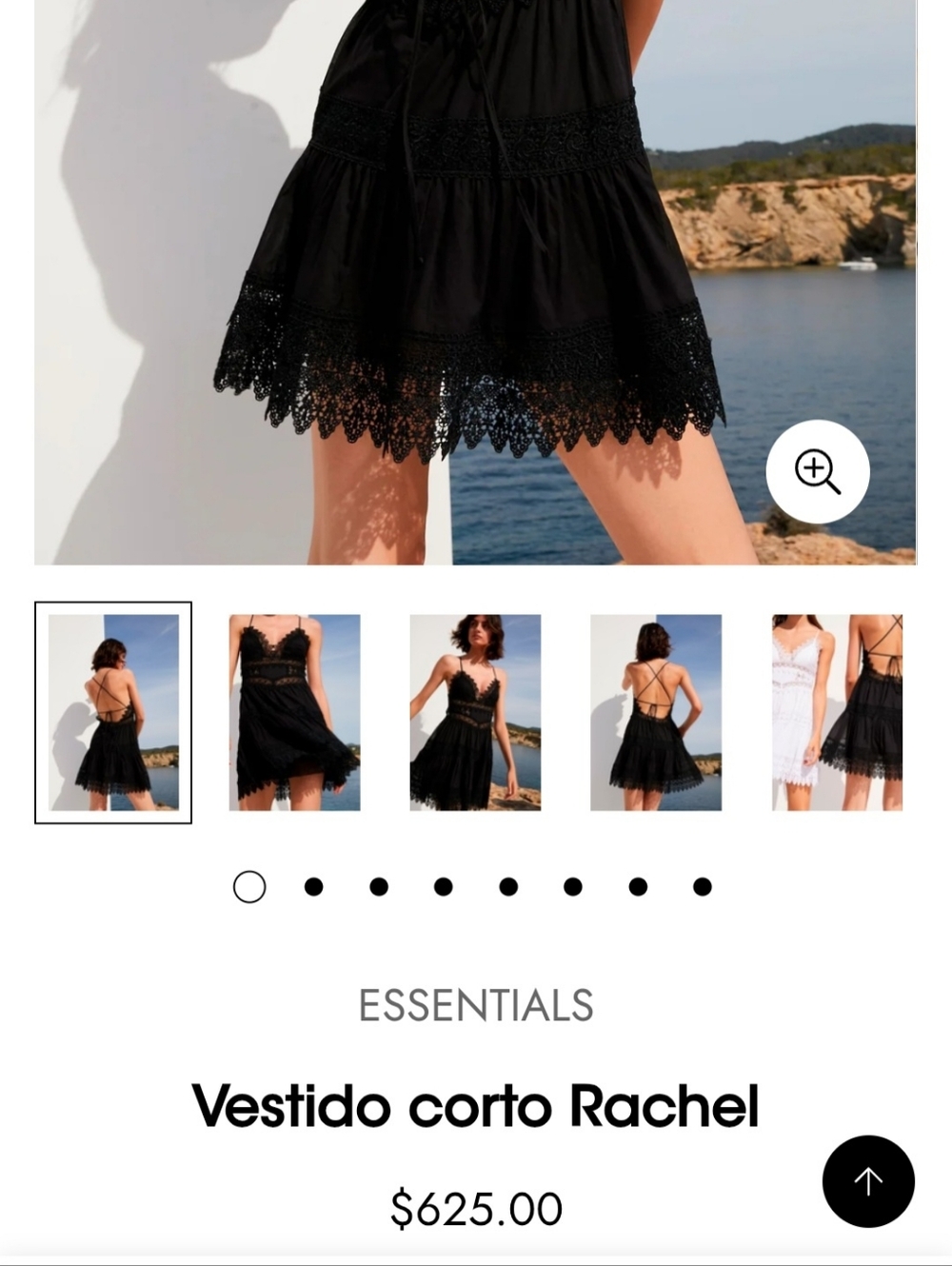Select the second carousel dot
Image resolution: width=952 pixels, height=1266 pixels.
pyautogui.click(x=314, y=886)
